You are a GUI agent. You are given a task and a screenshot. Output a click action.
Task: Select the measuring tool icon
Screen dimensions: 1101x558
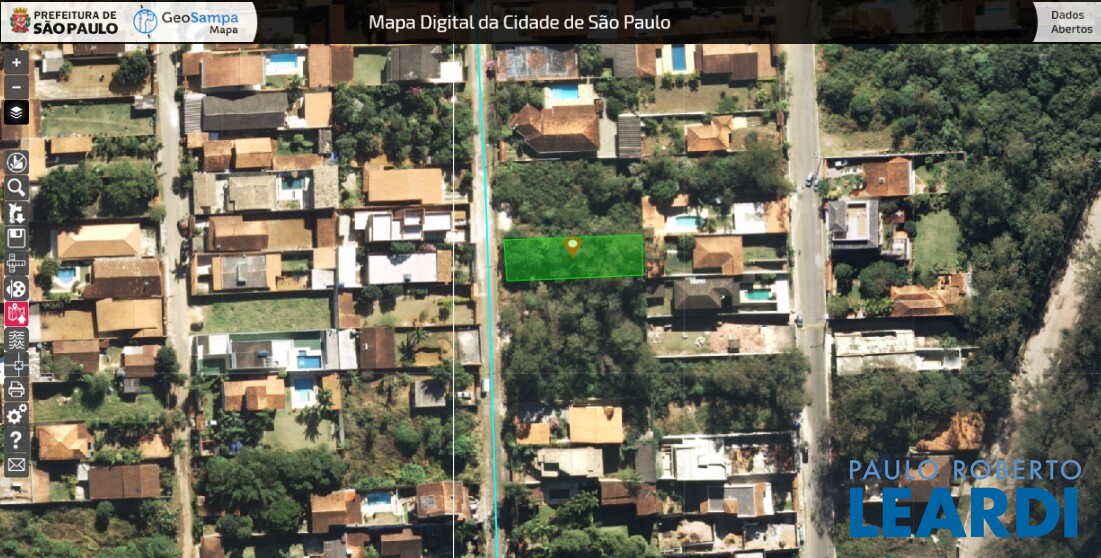pyautogui.click(x=16, y=263)
